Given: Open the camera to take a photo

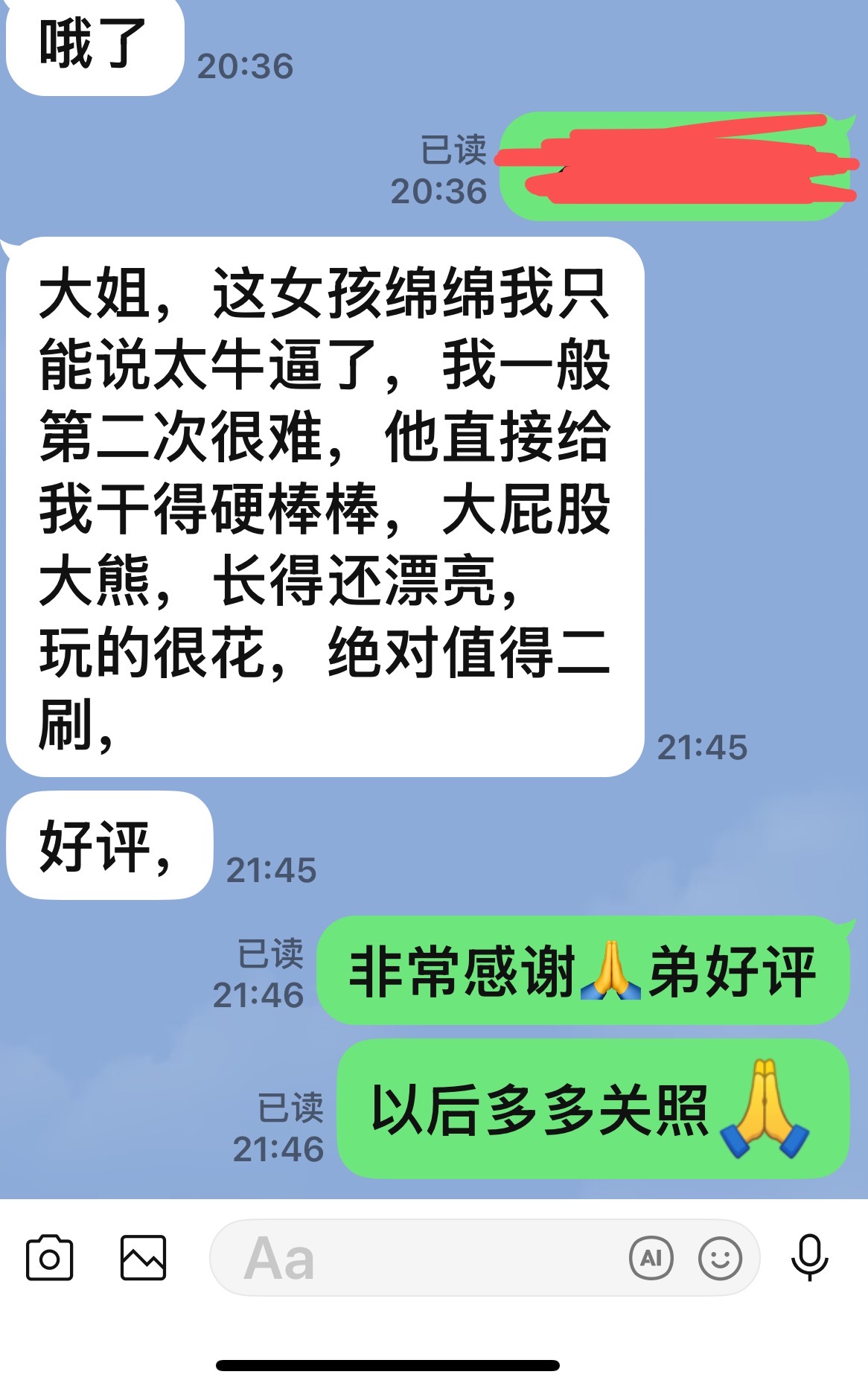Looking at the screenshot, I should click(49, 1257).
